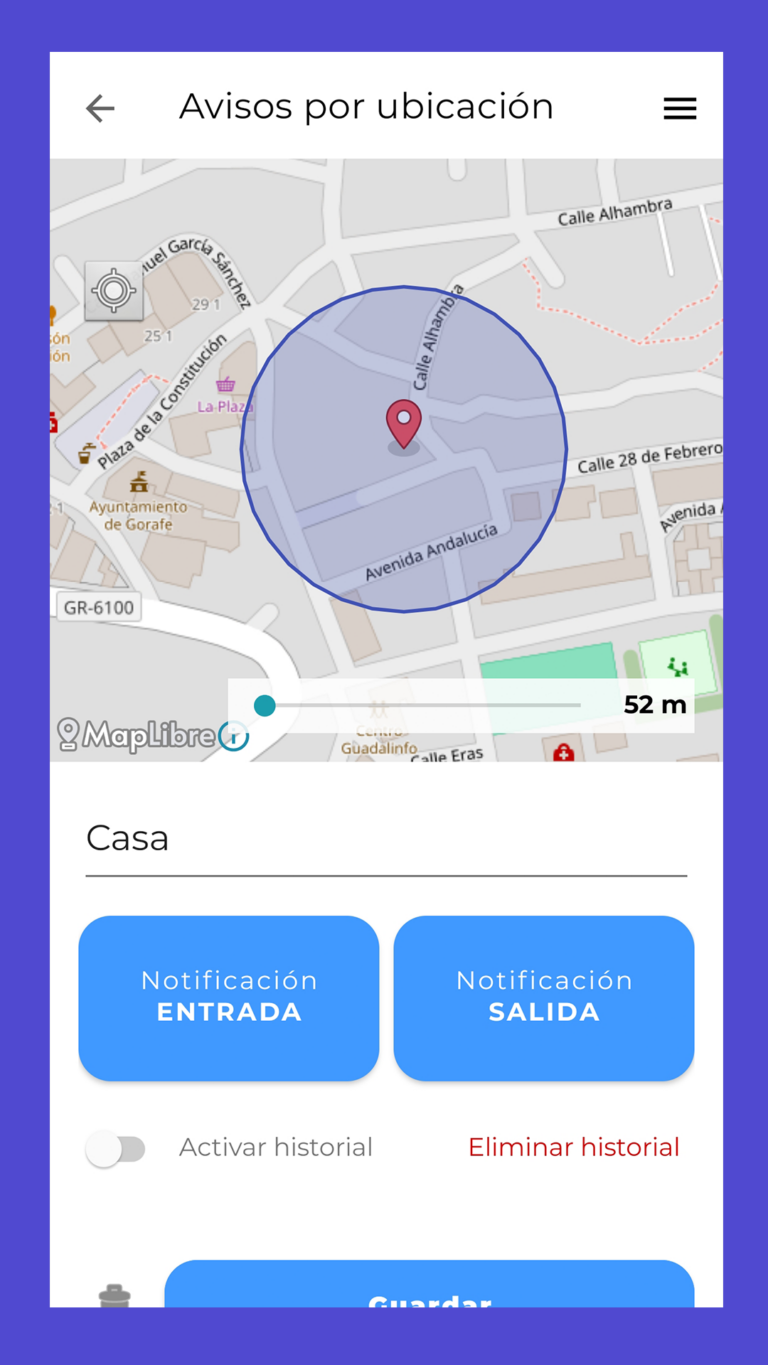The height and width of the screenshot is (1365, 768).
Task: Center map on my current location
Action: point(113,291)
